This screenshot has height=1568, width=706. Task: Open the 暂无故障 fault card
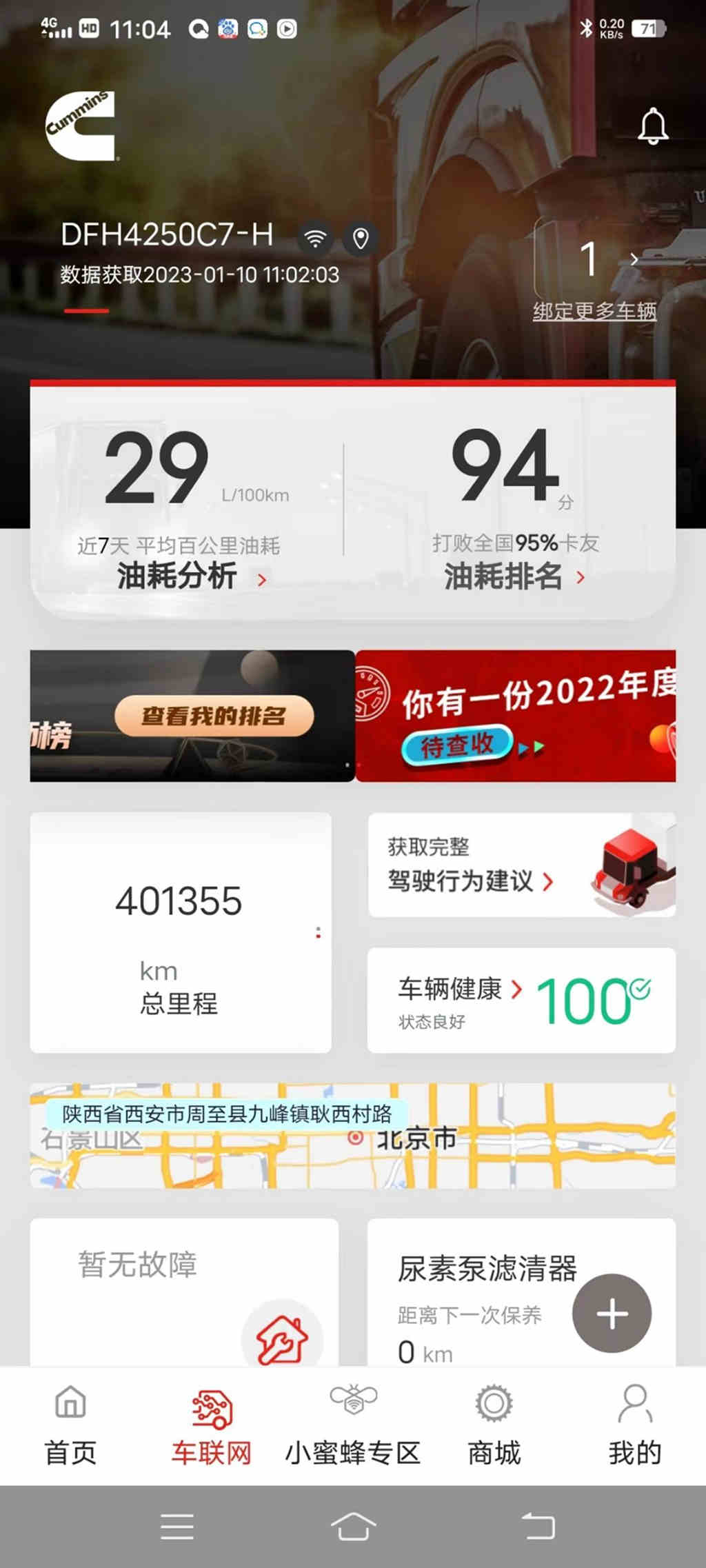183,1291
